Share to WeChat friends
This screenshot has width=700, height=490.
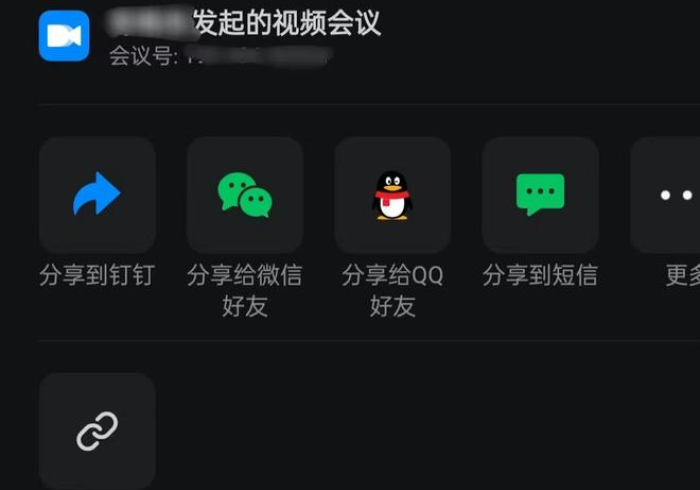click(245, 195)
